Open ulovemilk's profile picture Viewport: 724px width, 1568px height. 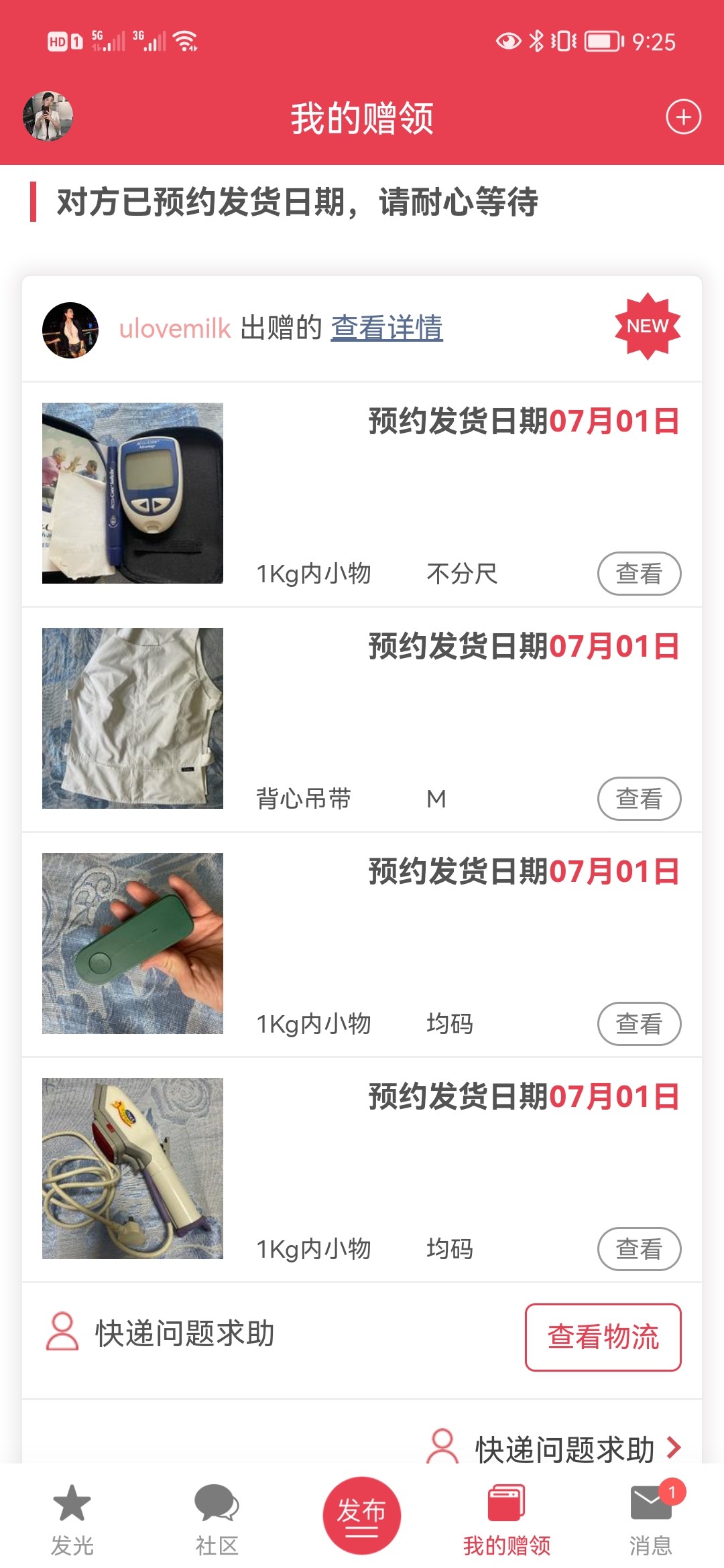click(70, 330)
